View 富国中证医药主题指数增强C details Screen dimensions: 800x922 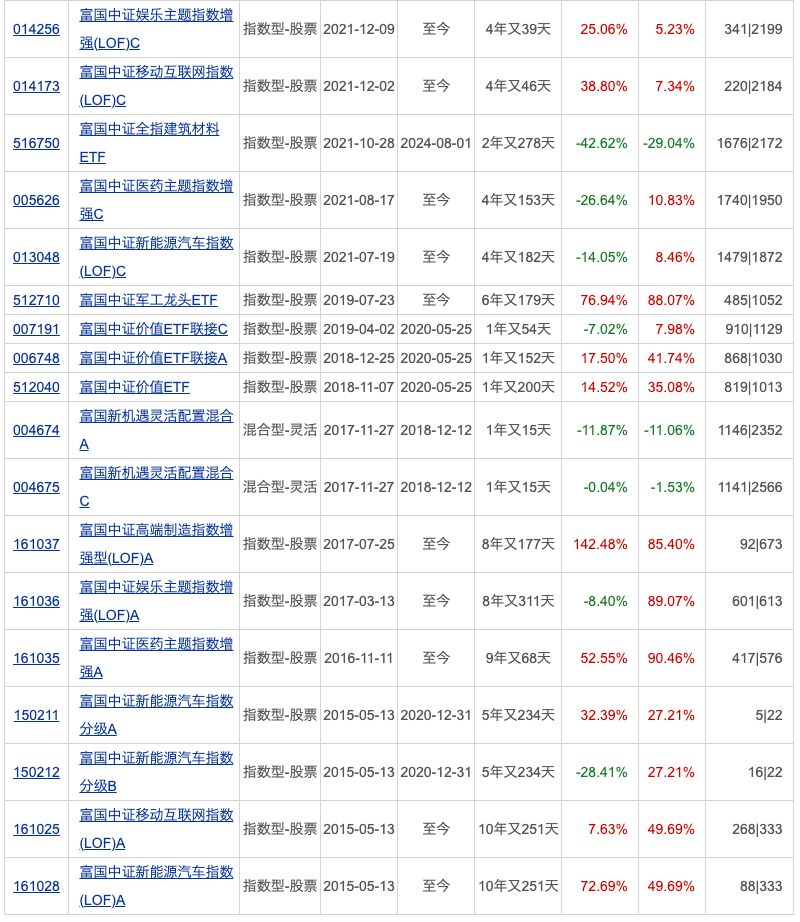pyautogui.click(x=156, y=186)
